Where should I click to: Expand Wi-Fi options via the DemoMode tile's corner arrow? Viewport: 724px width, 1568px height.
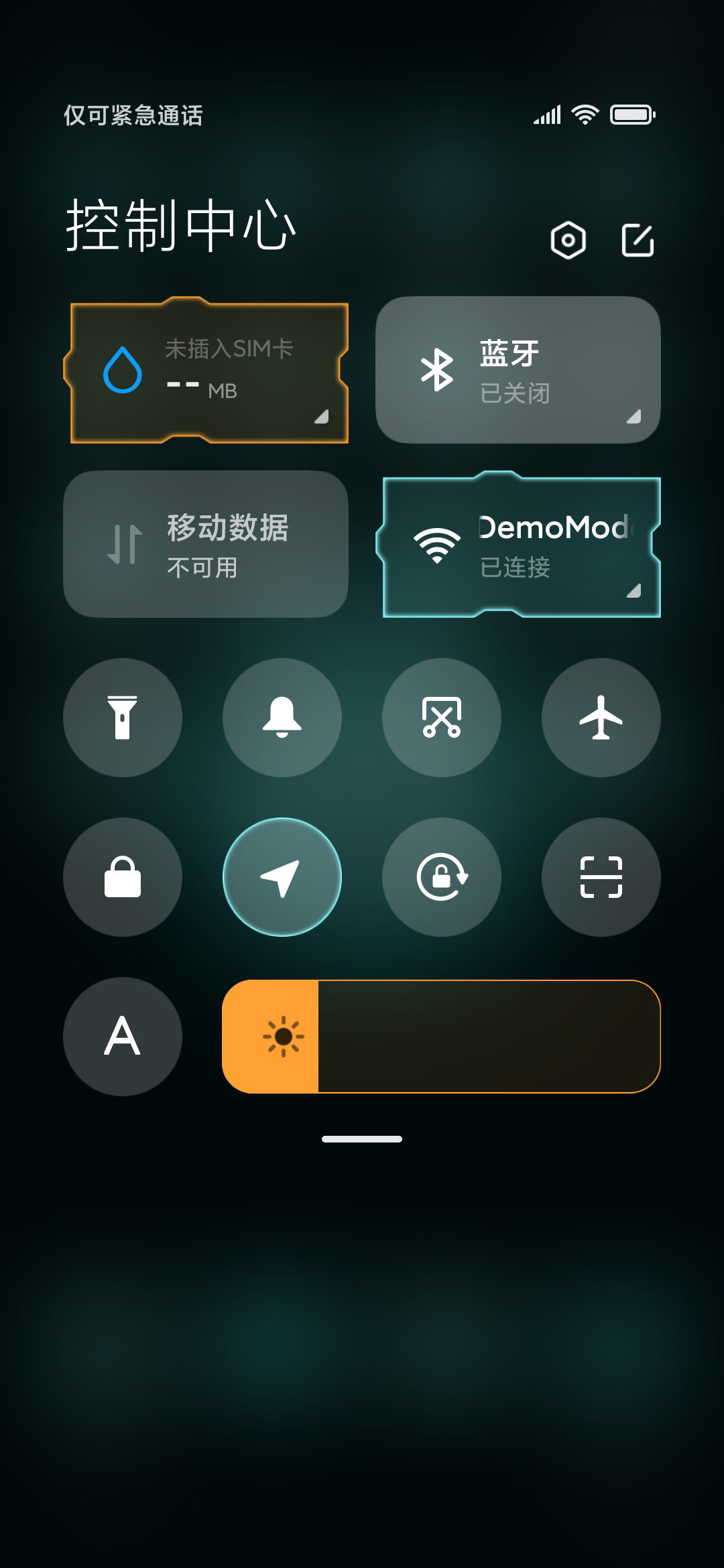tap(633, 590)
